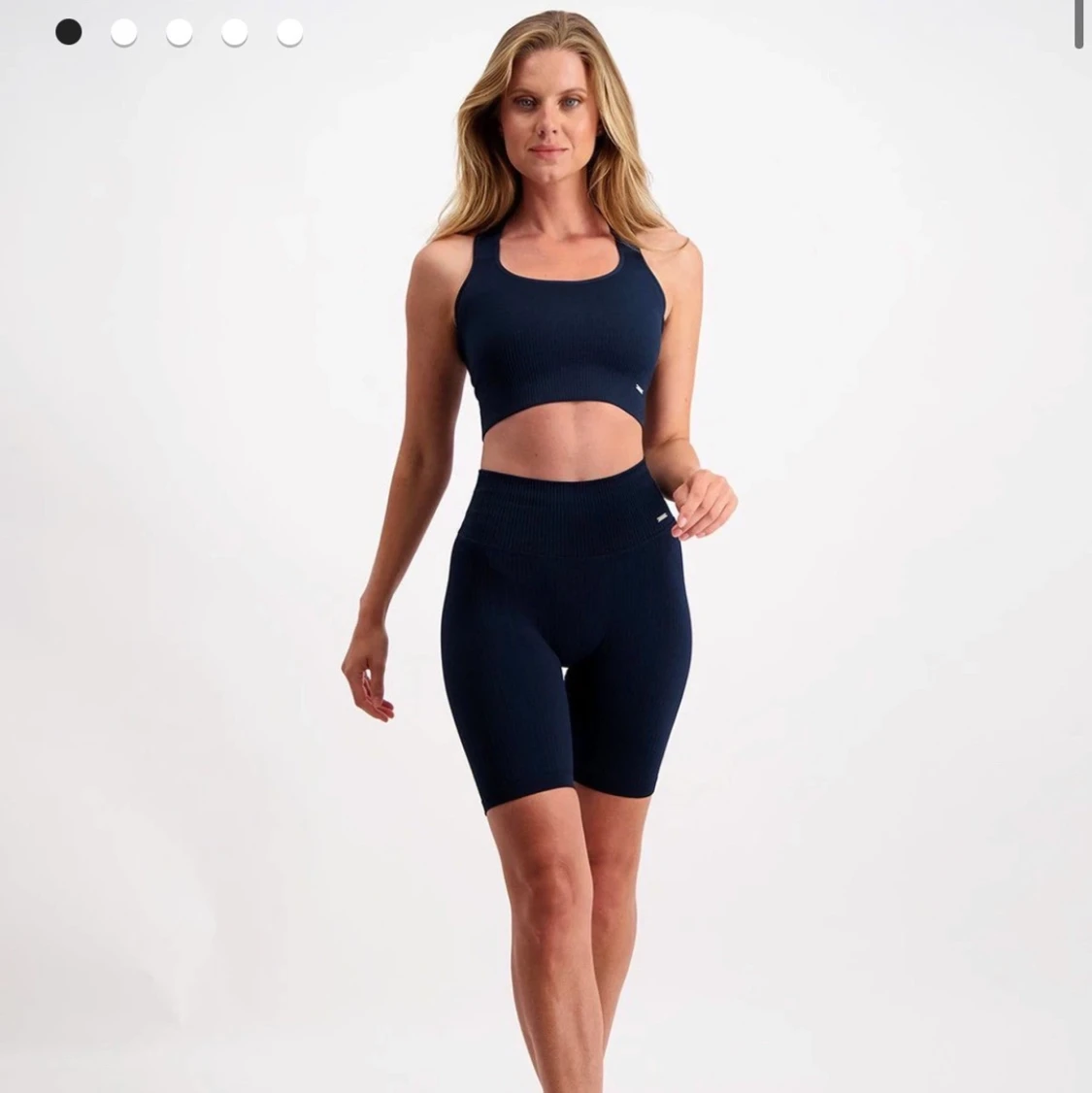The height and width of the screenshot is (1093, 1092).
Task: Go to the fourth photo indicator dot
Action: coord(234,32)
